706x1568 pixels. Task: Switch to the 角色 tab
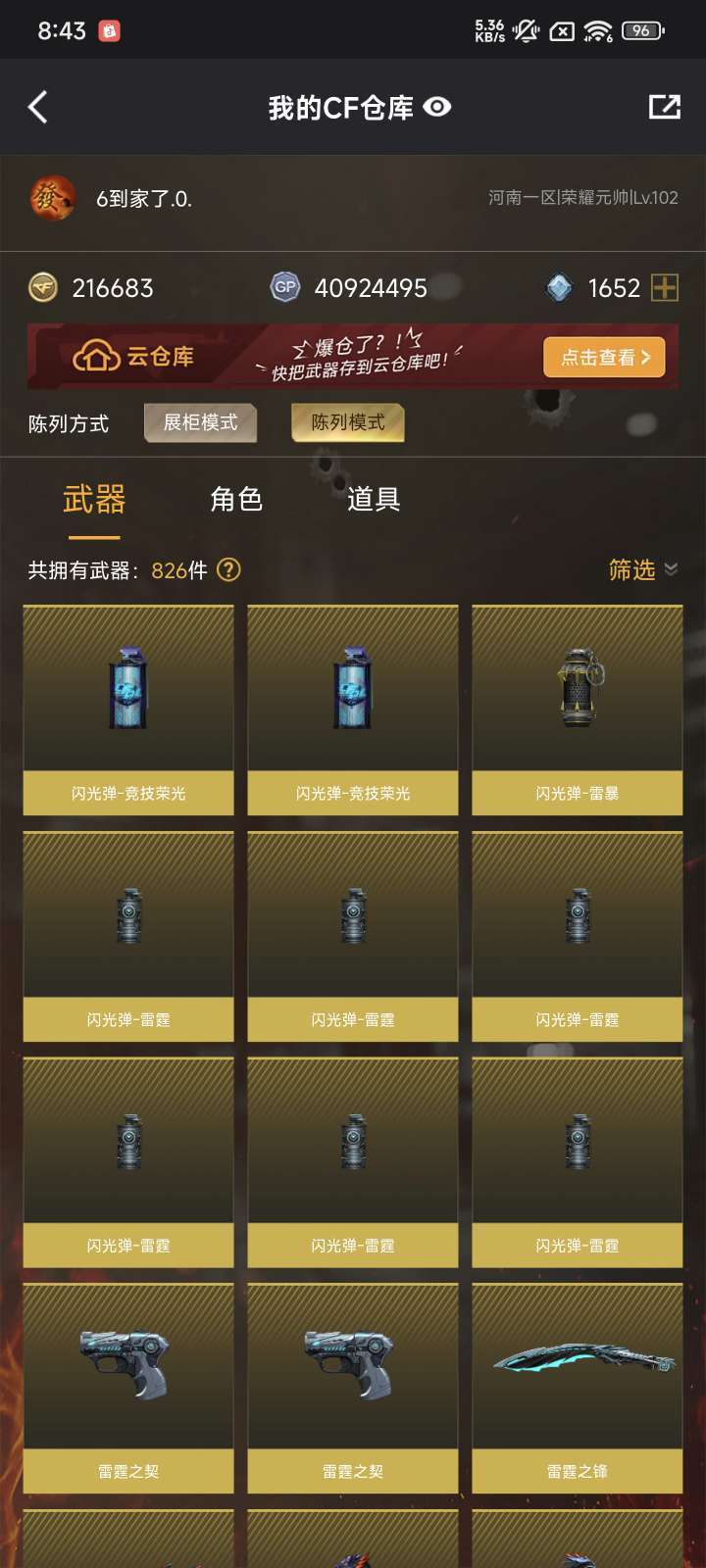236,499
